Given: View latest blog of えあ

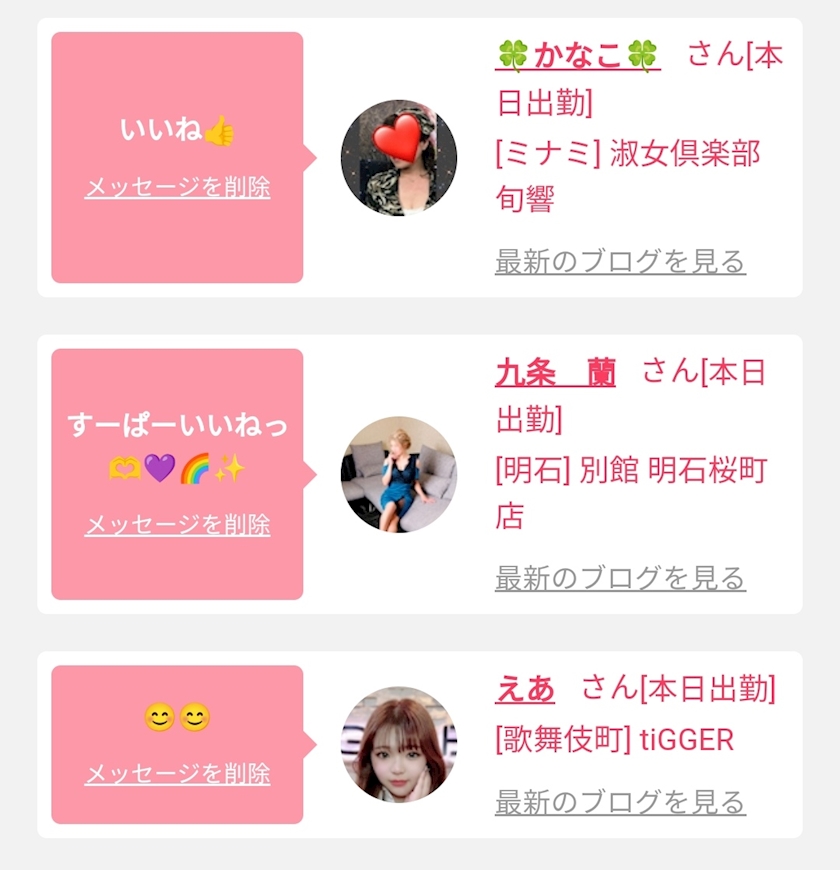Looking at the screenshot, I should pyautogui.click(x=620, y=802).
